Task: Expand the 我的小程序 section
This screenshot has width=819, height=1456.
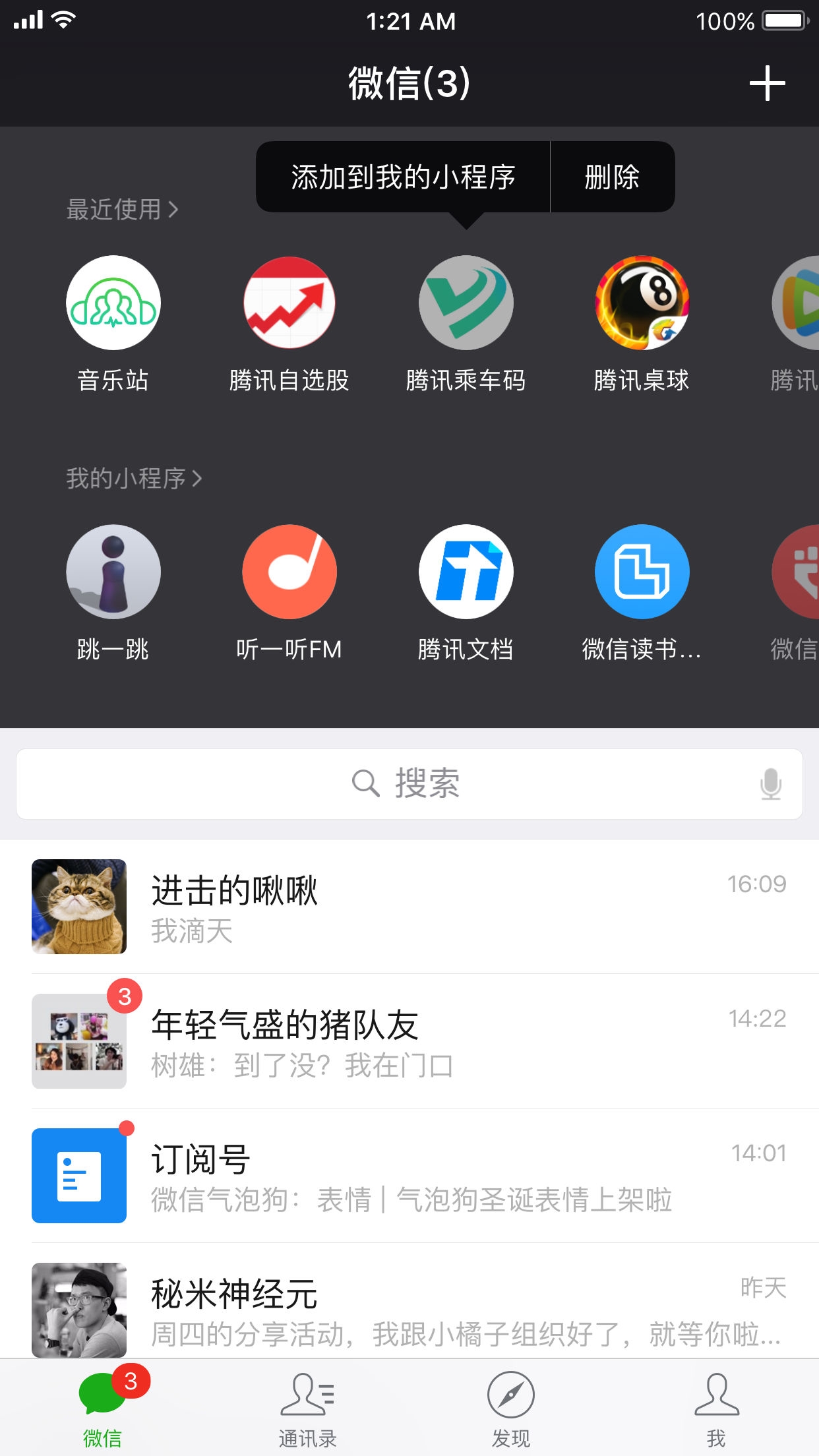Action: (x=134, y=478)
